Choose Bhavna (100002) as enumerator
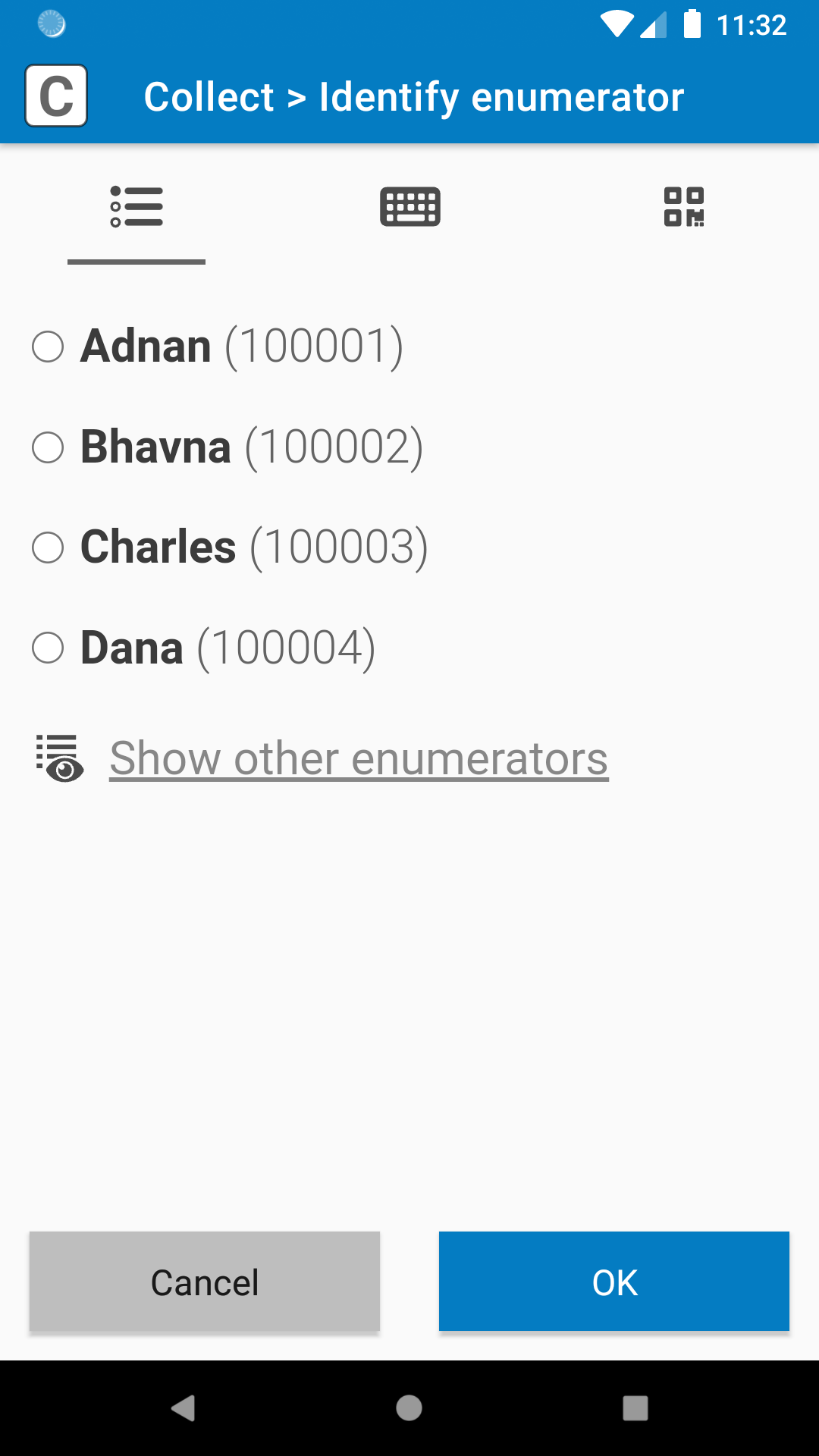Viewport: 819px width, 1456px height. pyautogui.click(x=227, y=447)
